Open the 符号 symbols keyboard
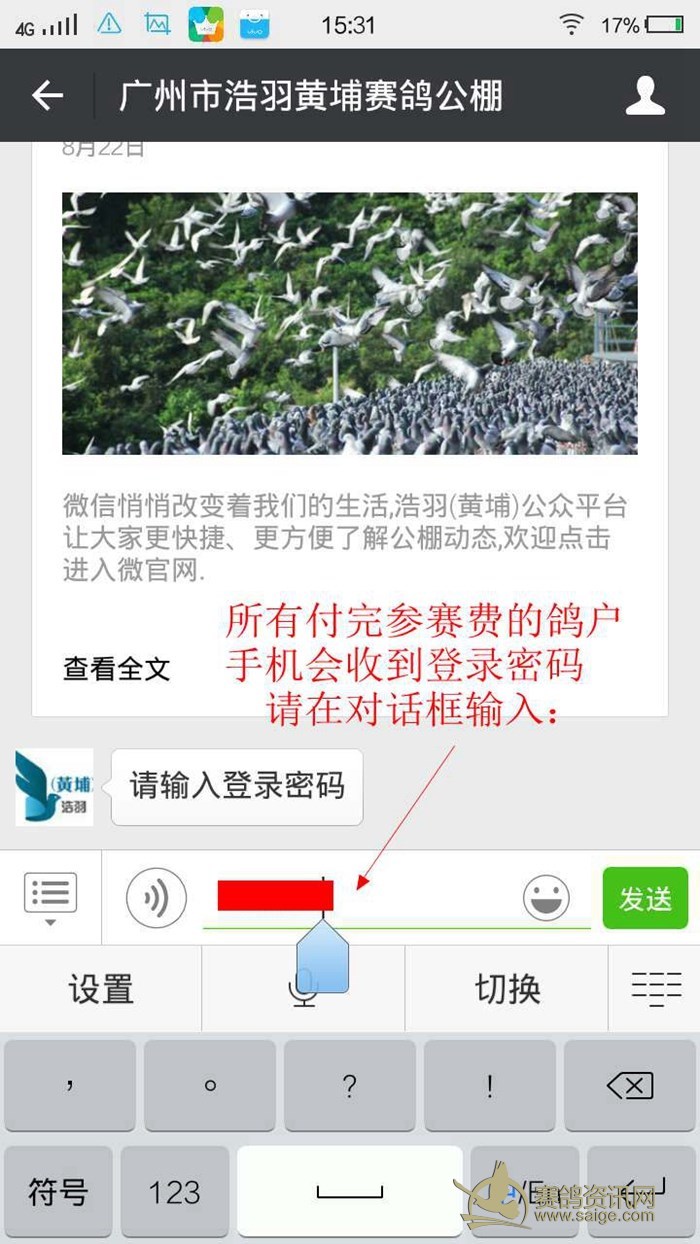 pyautogui.click(x=58, y=1192)
